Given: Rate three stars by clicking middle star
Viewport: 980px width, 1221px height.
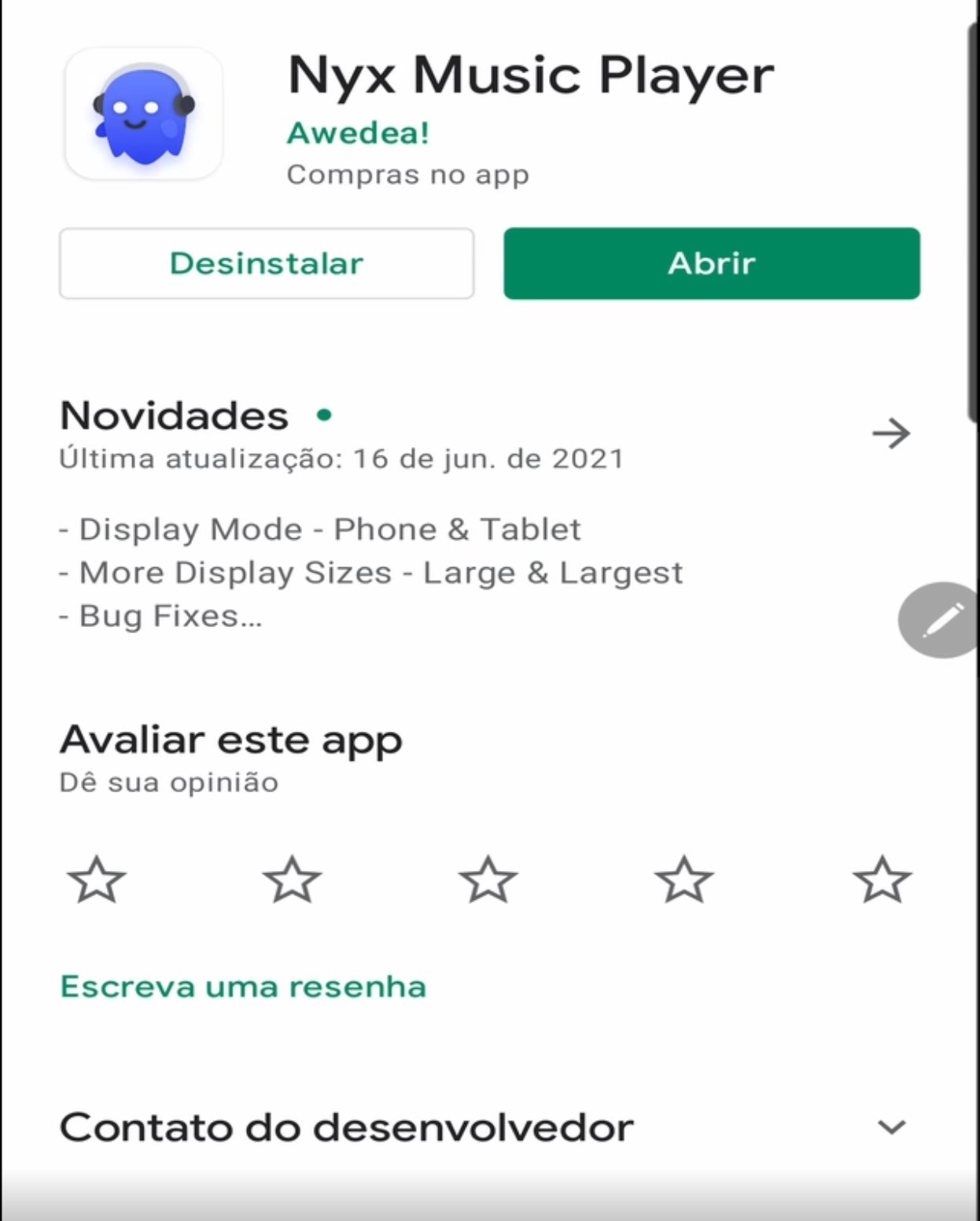Looking at the screenshot, I should click(488, 881).
